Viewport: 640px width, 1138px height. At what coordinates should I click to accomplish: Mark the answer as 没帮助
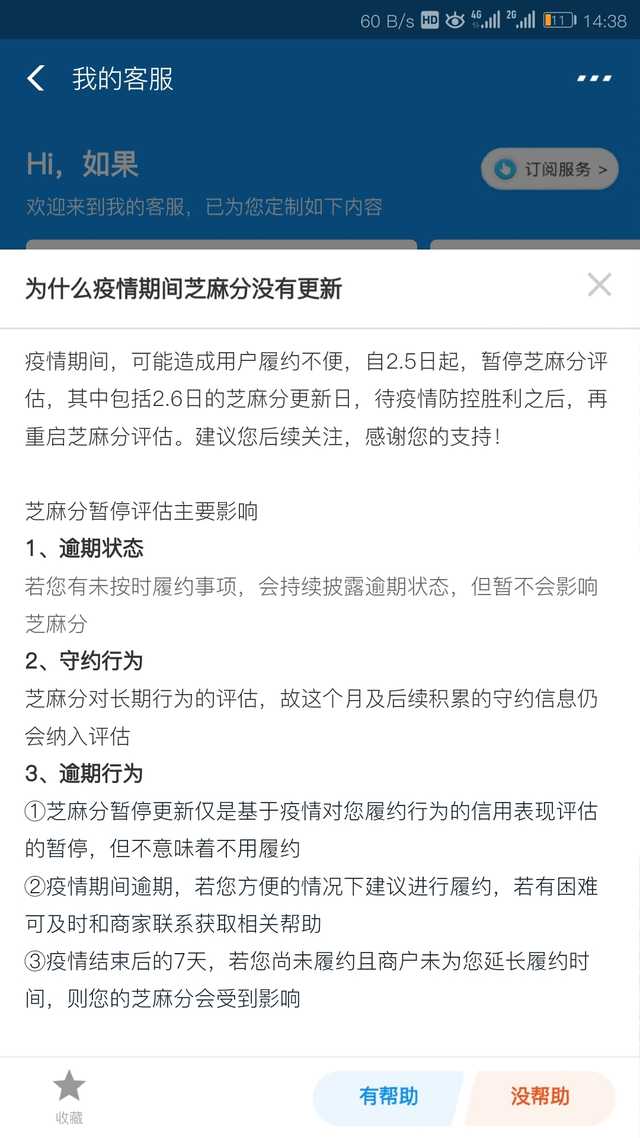click(540, 1097)
